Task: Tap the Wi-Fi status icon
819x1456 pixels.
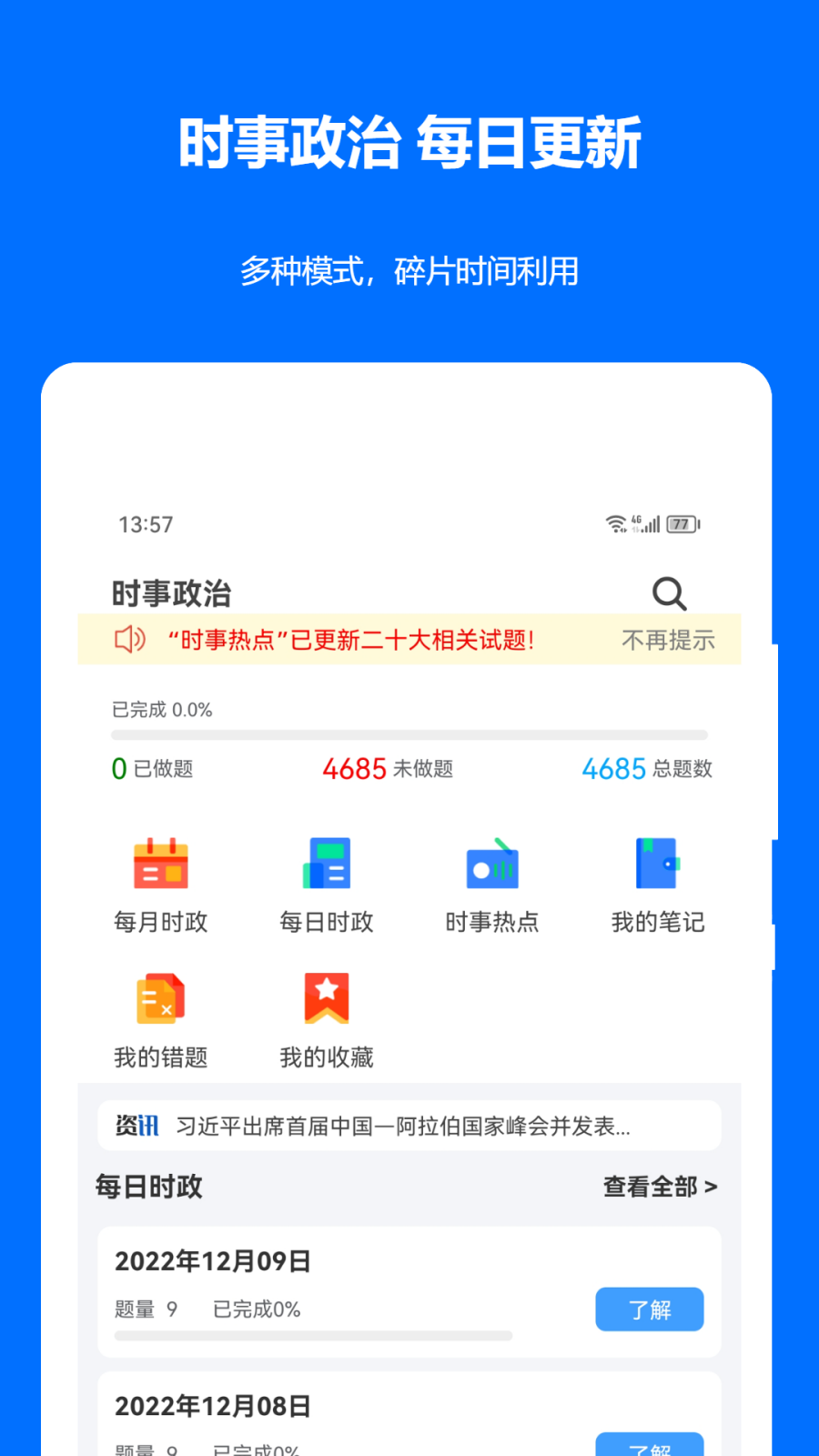Action: [614, 524]
